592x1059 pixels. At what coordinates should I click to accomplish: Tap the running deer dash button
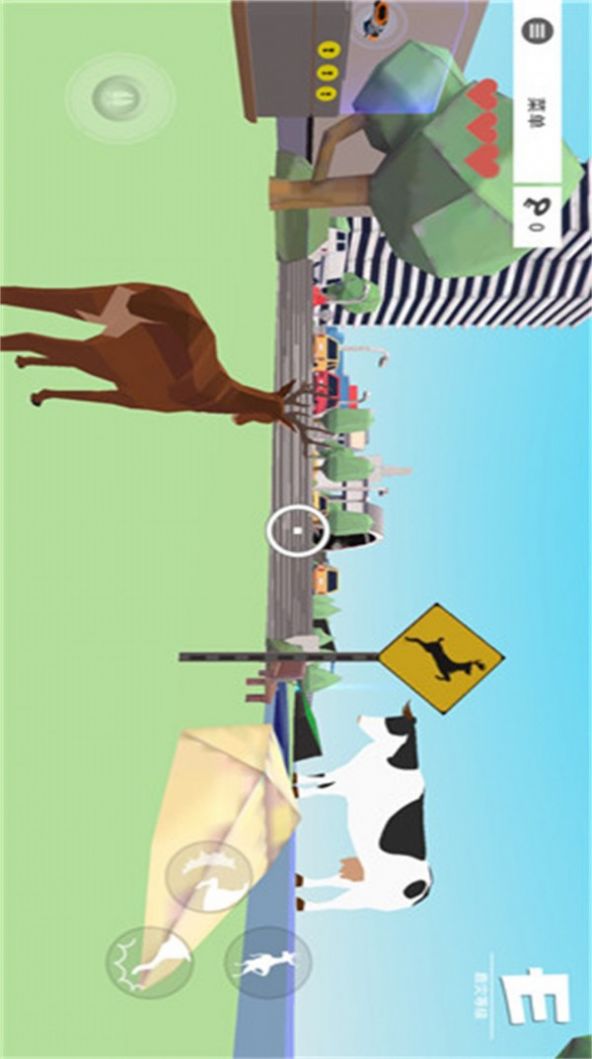pos(268,962)
